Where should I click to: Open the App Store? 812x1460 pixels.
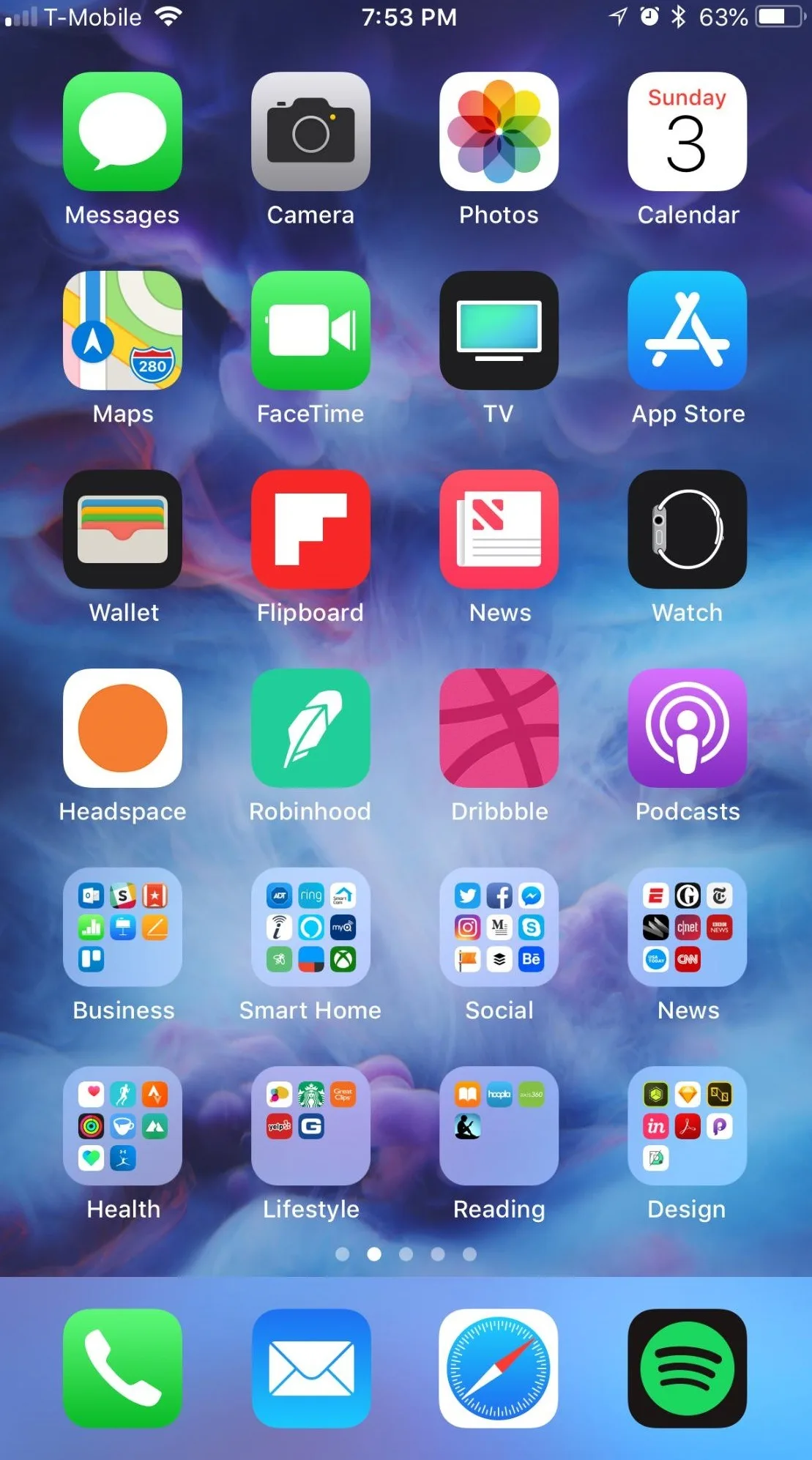point(687,330)
